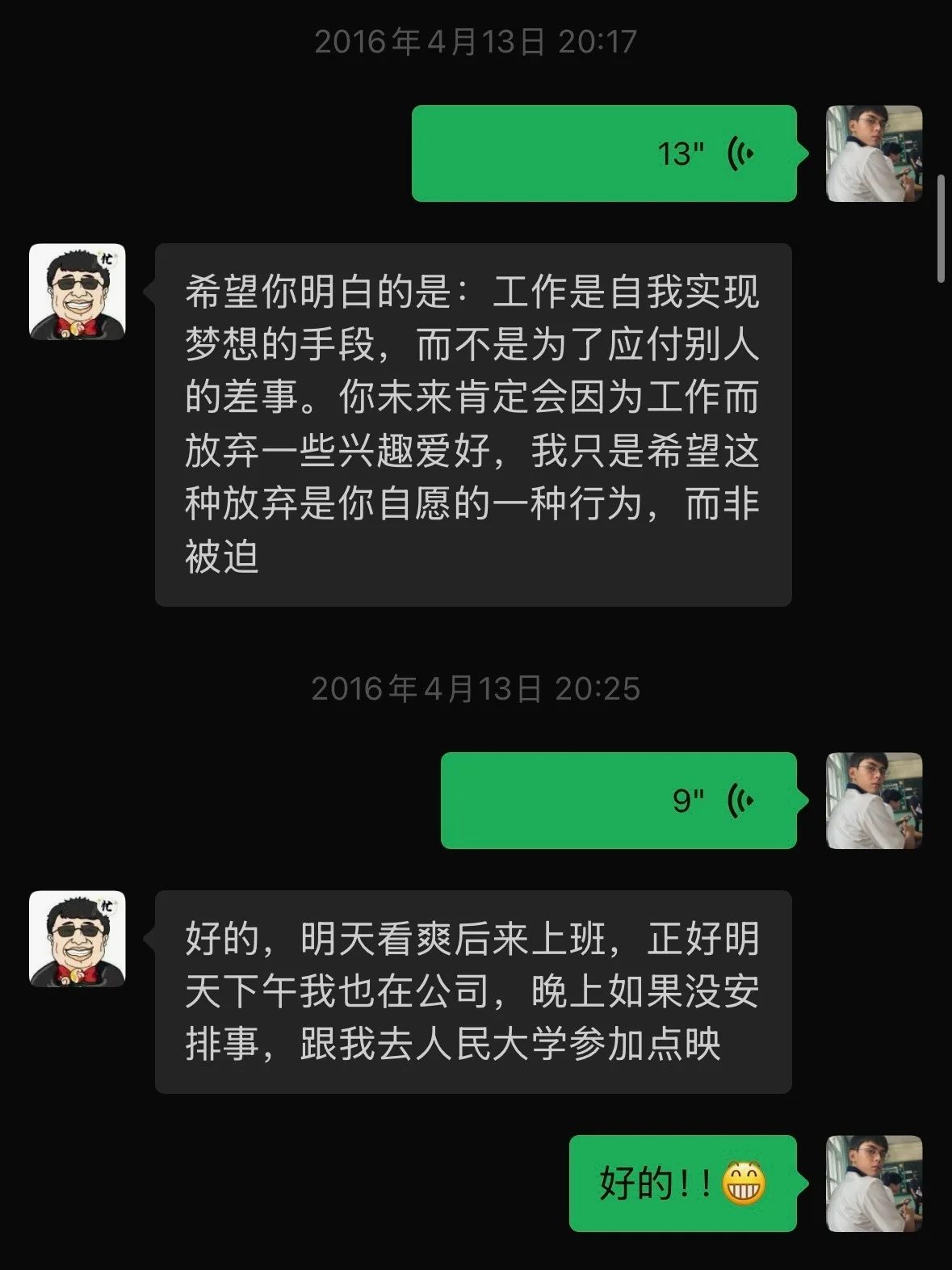Open cartoon avatar beside the 希望你明白 message
This screenshot has width=952, height=1270.
coord(78,292)
